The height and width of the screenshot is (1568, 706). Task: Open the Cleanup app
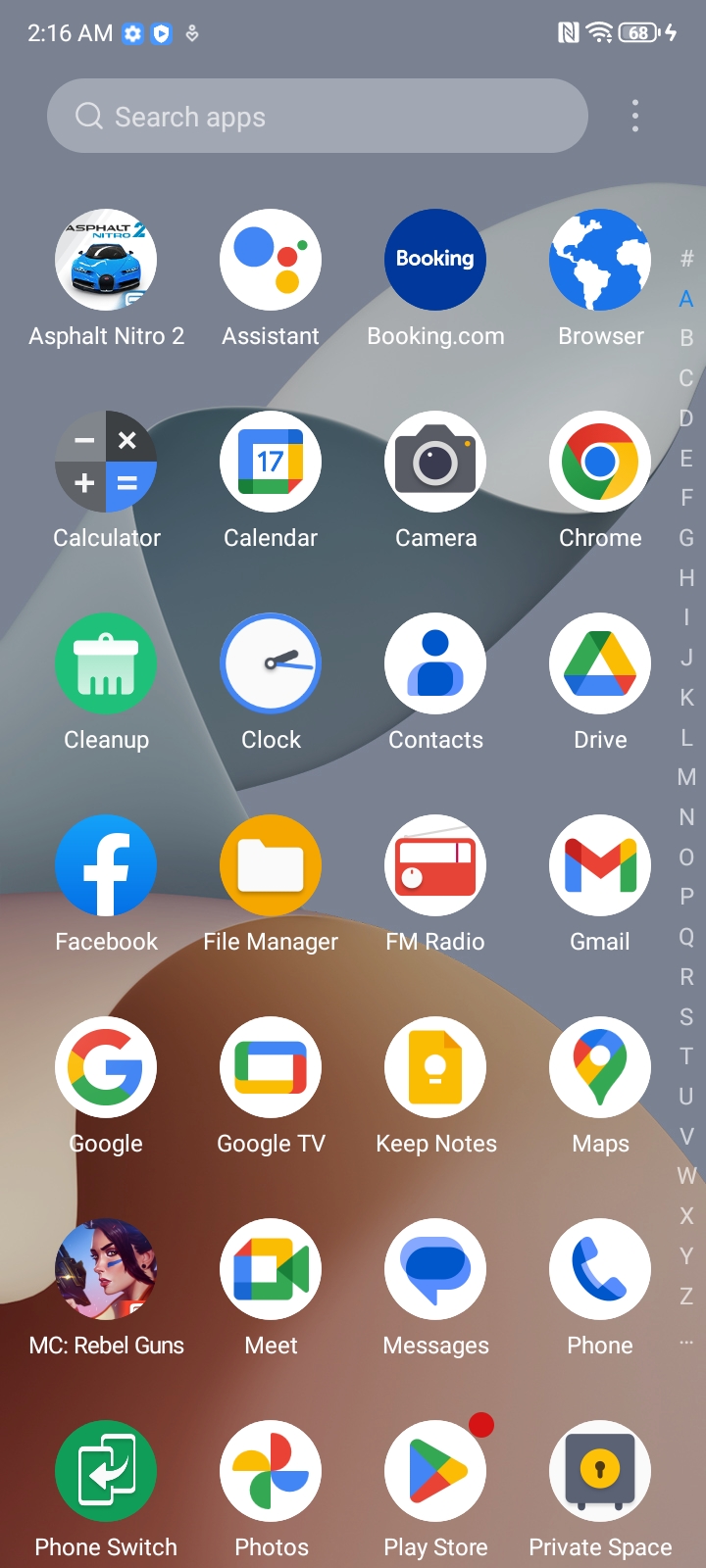pyautogui.click(x=106, y=663)
